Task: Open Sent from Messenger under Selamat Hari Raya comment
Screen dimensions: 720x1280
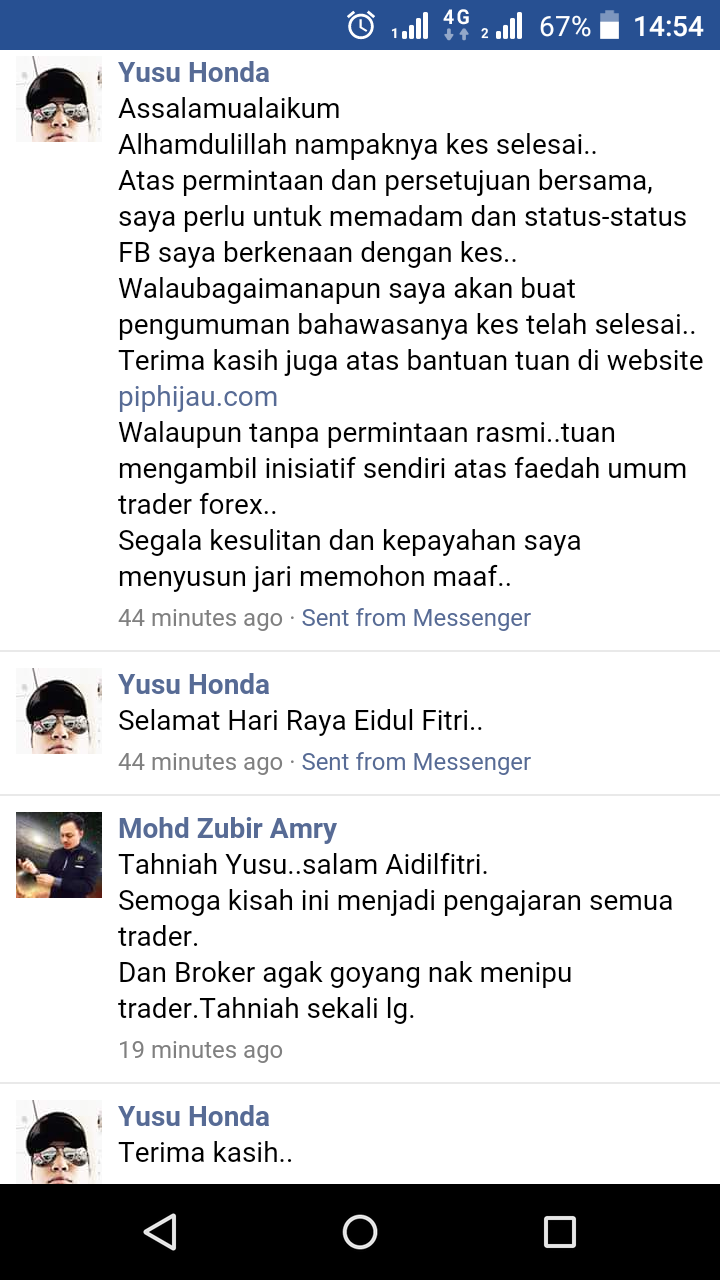Action: click(x=416, y=762)
